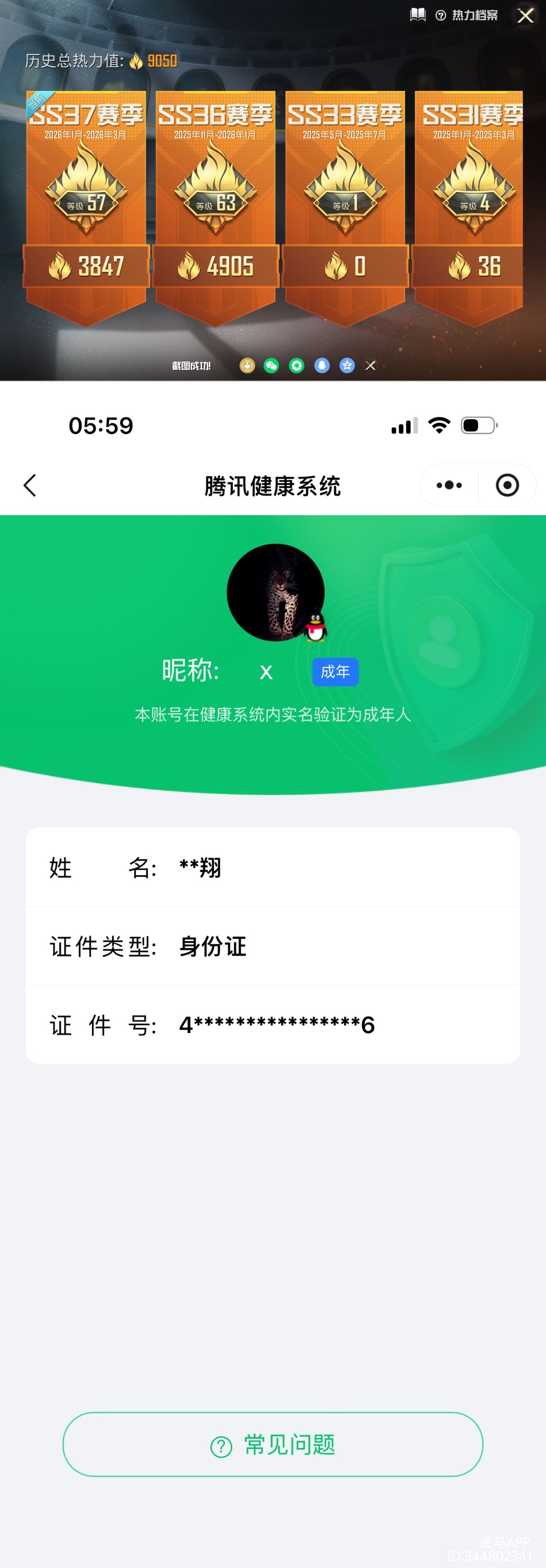Open the gold in-game share icon
Image resolution: width=546 pixels, height=1568 pixels.
248,366
